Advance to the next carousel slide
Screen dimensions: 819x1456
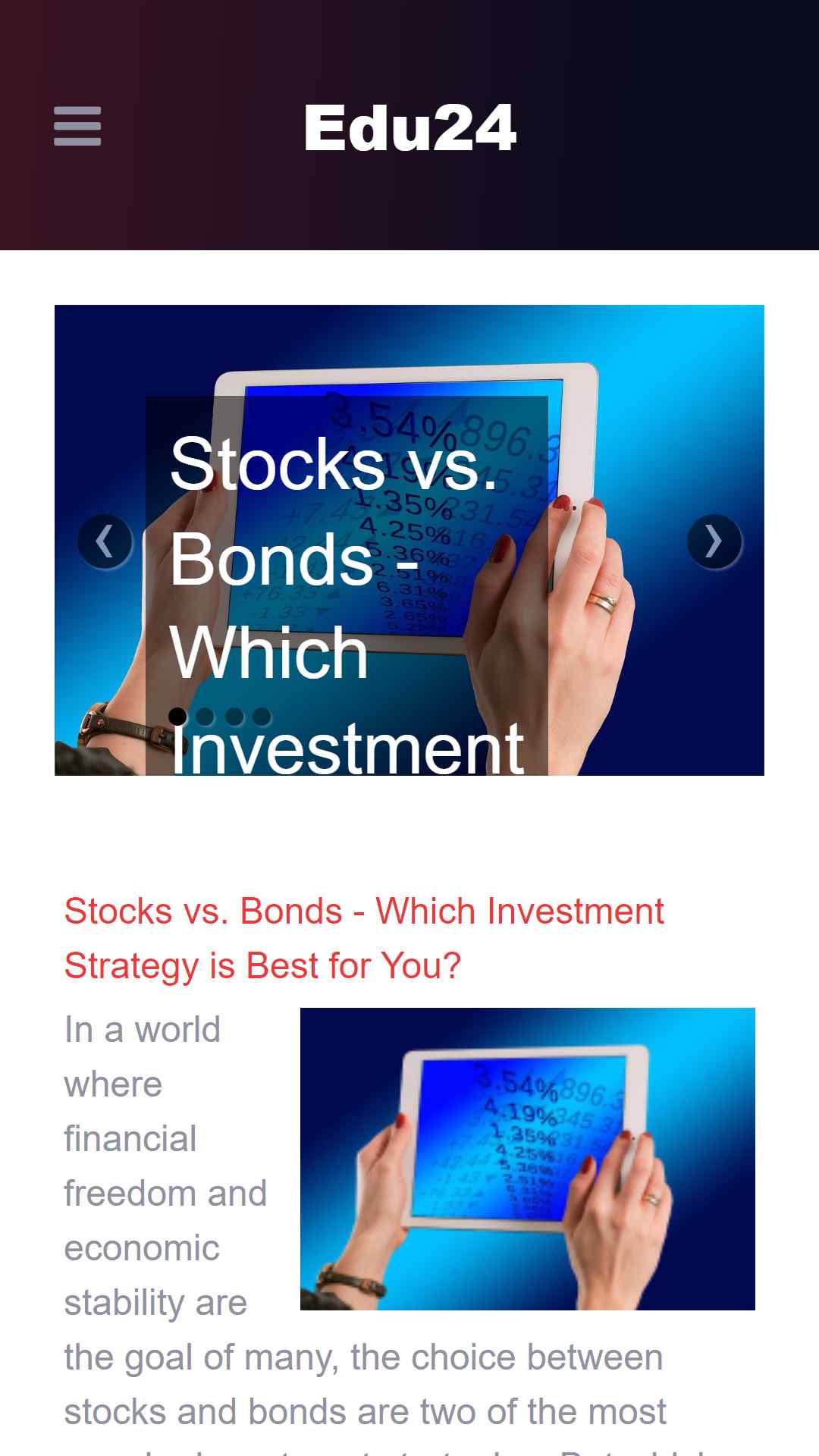(x=714, y=541)
